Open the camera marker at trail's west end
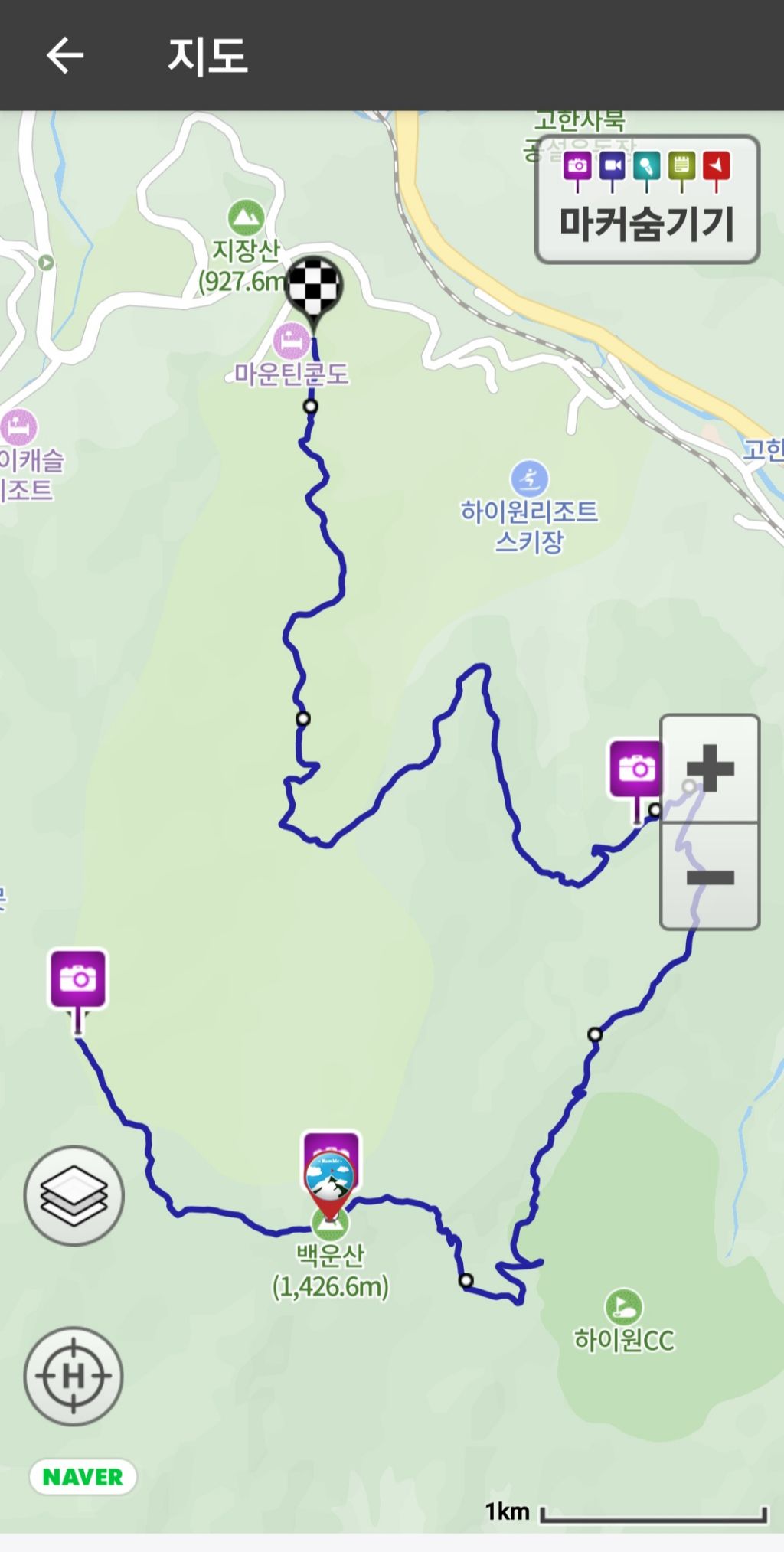Image resolution: width=784 pixels, height=1552 pixels. point(78,979)
